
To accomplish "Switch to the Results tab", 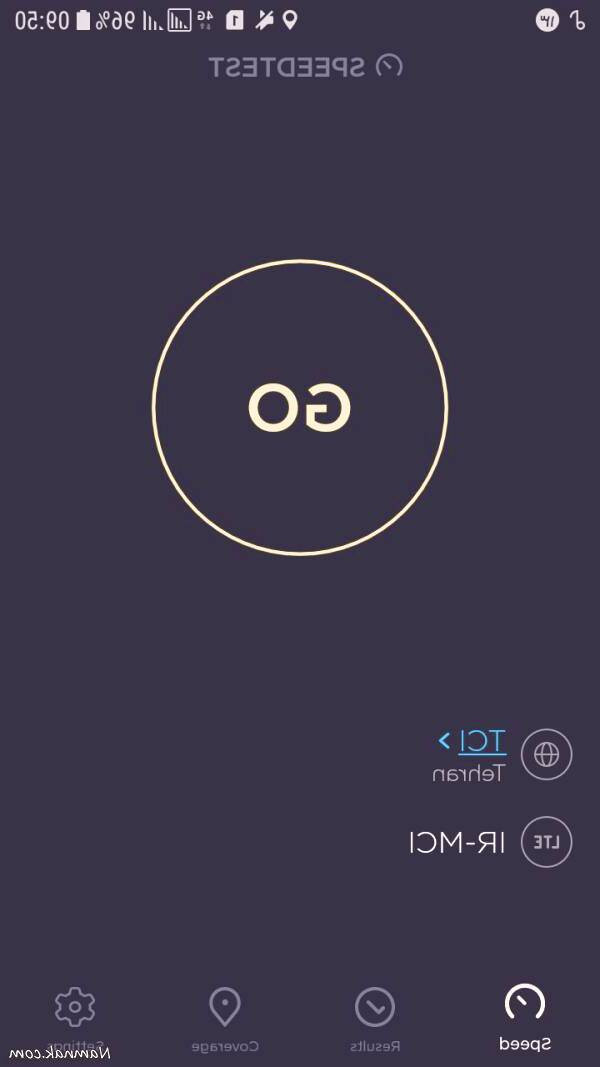I will coord(375,1017).
